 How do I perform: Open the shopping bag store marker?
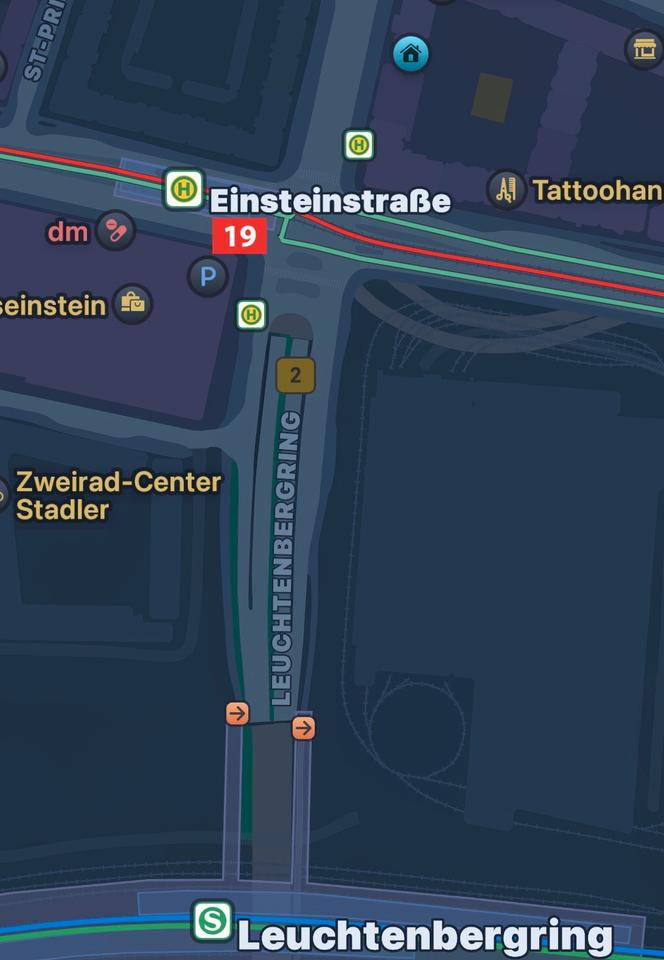[x=132, y=304]
